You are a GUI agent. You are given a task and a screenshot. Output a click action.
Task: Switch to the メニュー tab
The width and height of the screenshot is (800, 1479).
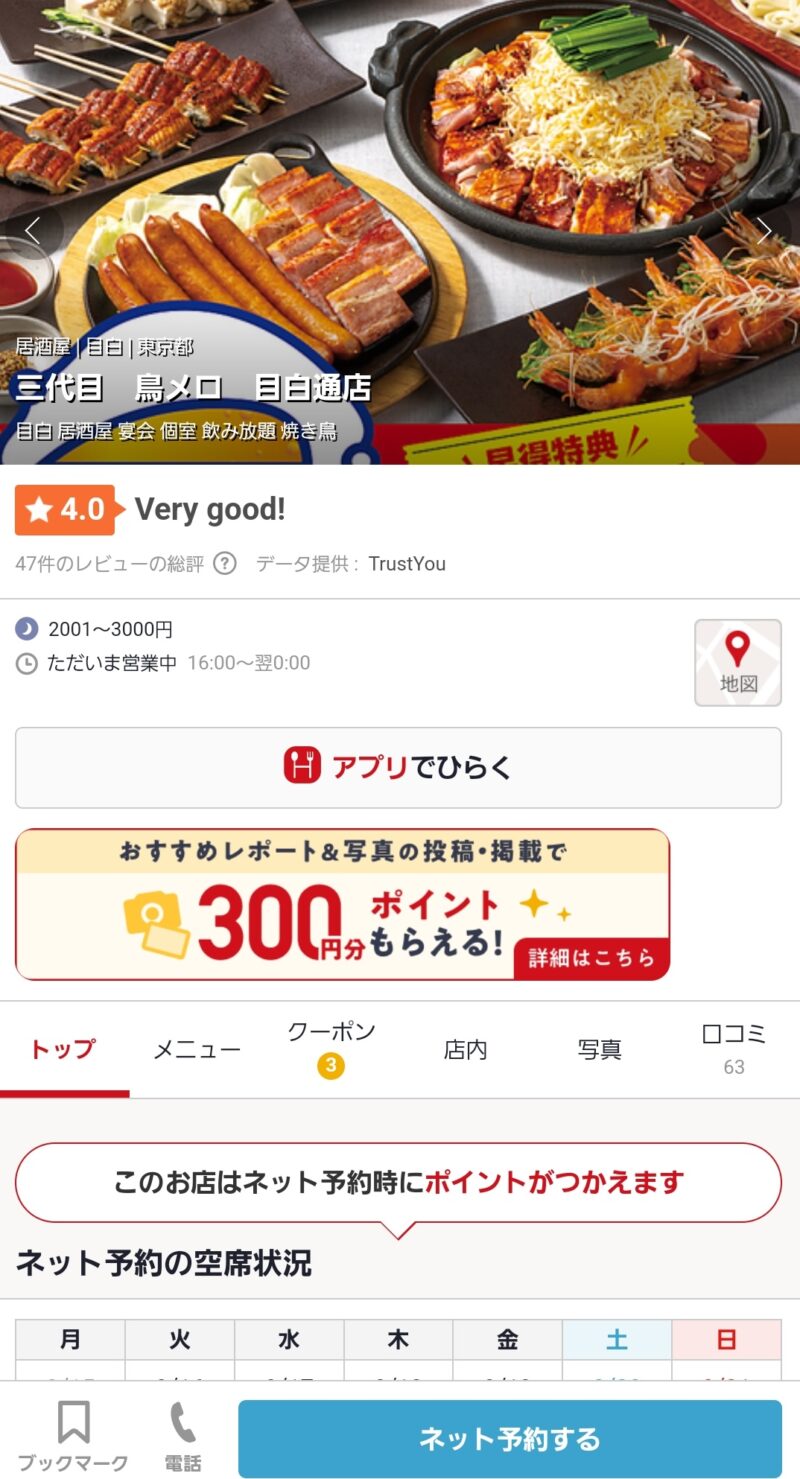coord(197,1049)
